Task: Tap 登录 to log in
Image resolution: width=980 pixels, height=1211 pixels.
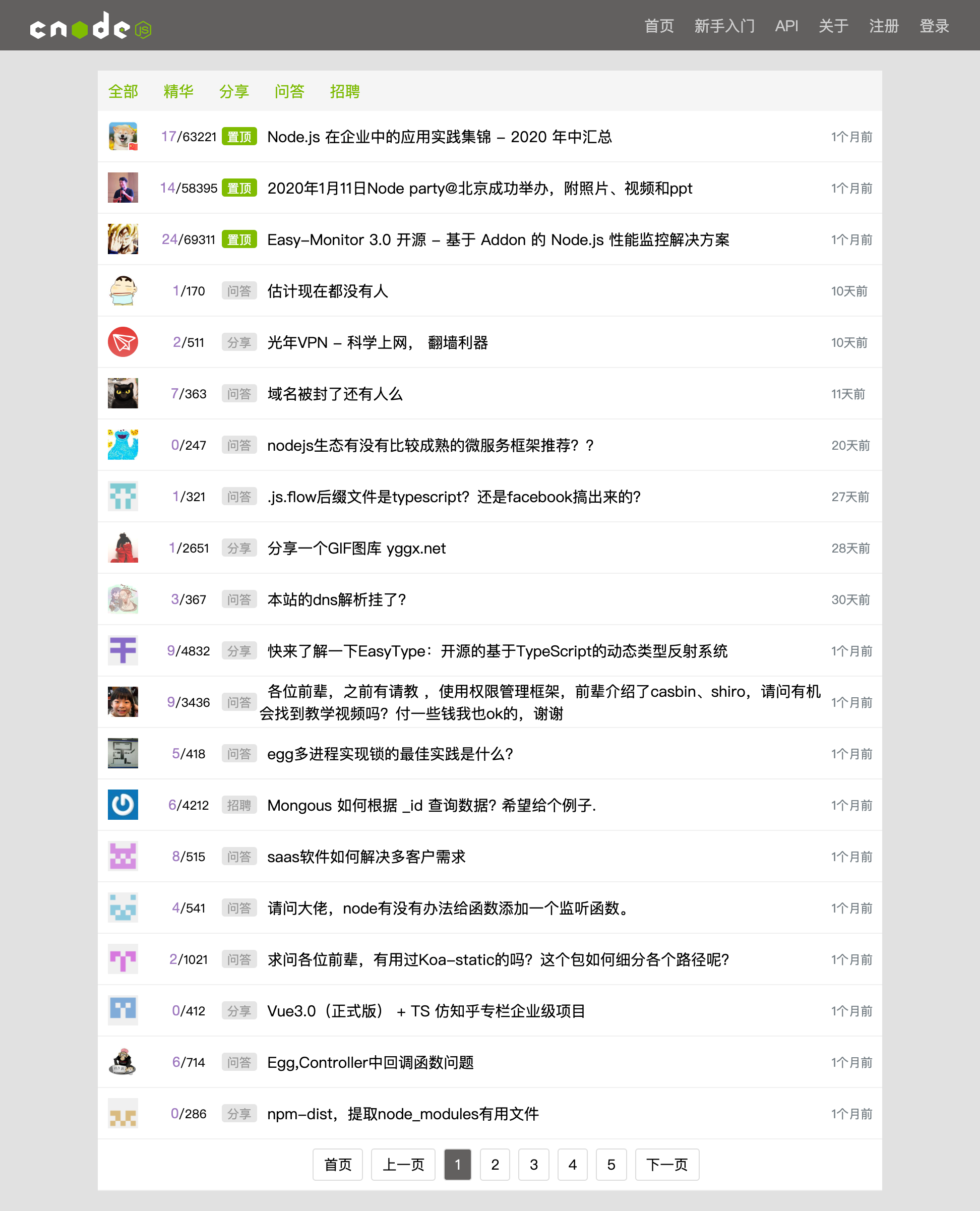Action: pos(934,26)
